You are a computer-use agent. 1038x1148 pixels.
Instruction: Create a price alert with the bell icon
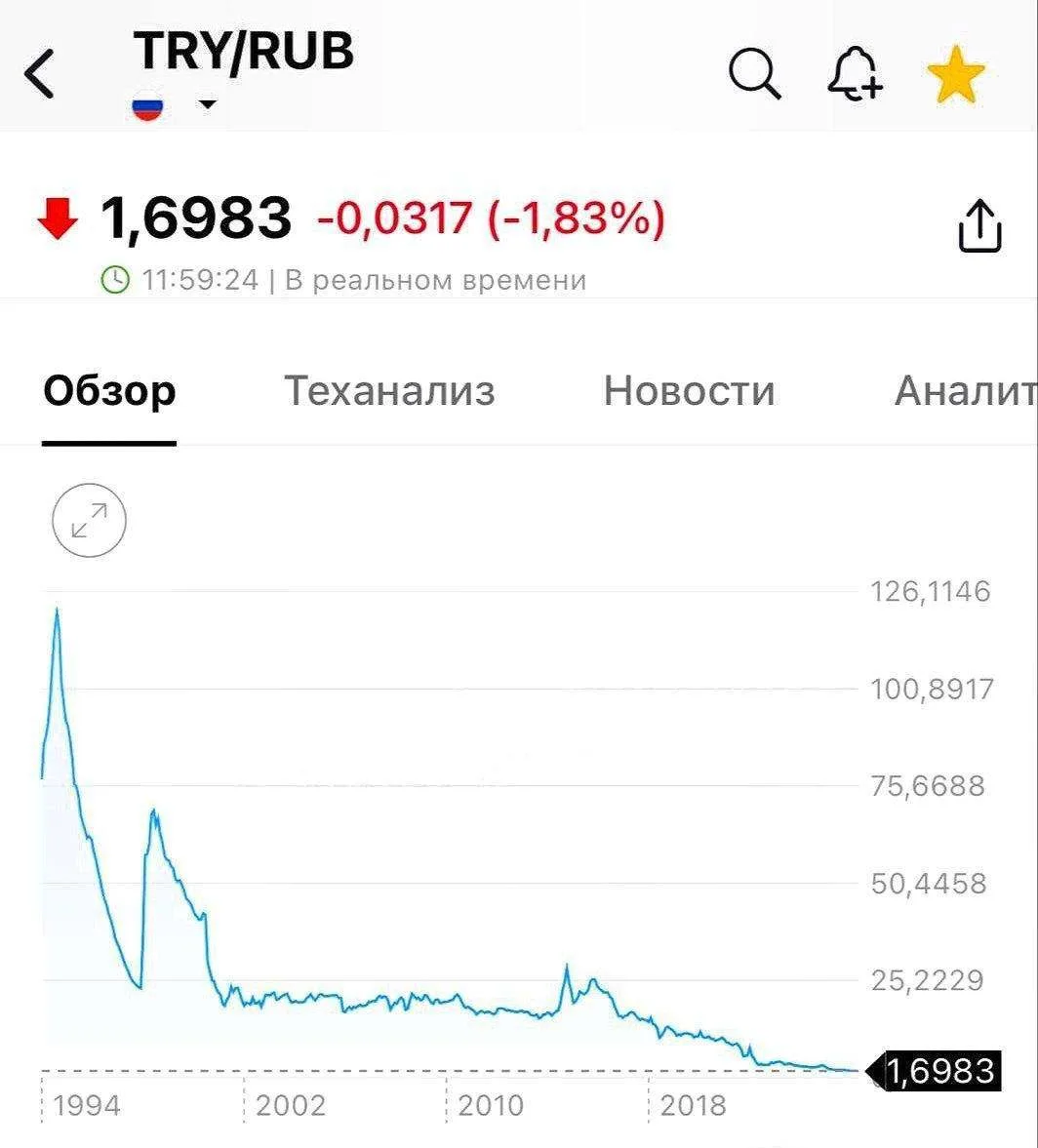(x=855, y=75)
